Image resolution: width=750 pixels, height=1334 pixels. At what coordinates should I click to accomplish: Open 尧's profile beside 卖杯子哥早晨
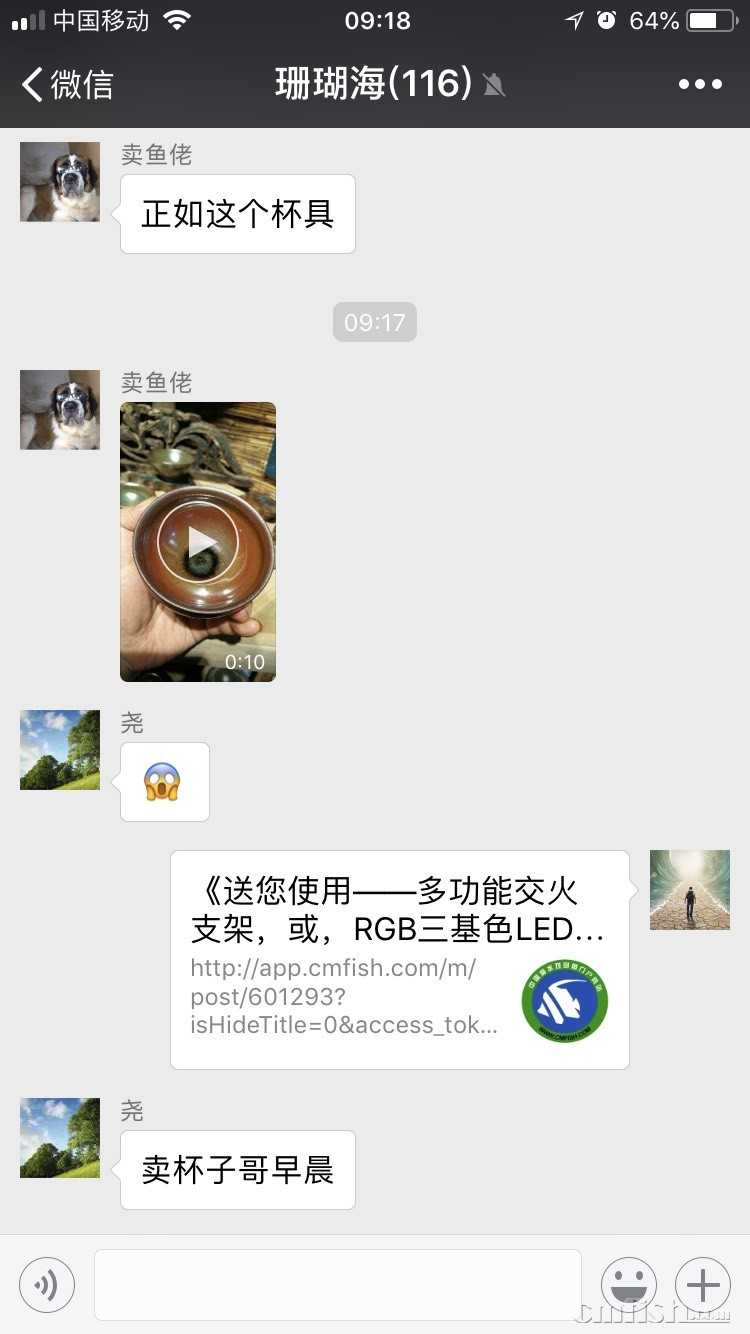point(60,1138)
